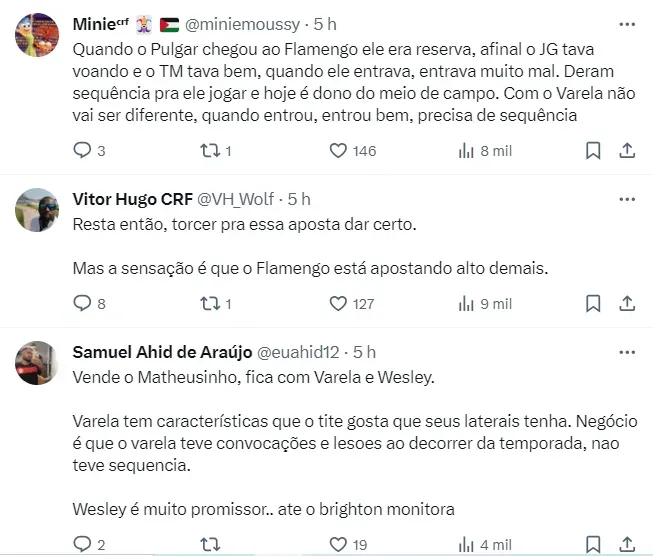Open overflow menu on Minie's tweet

(x=627, y=24)
